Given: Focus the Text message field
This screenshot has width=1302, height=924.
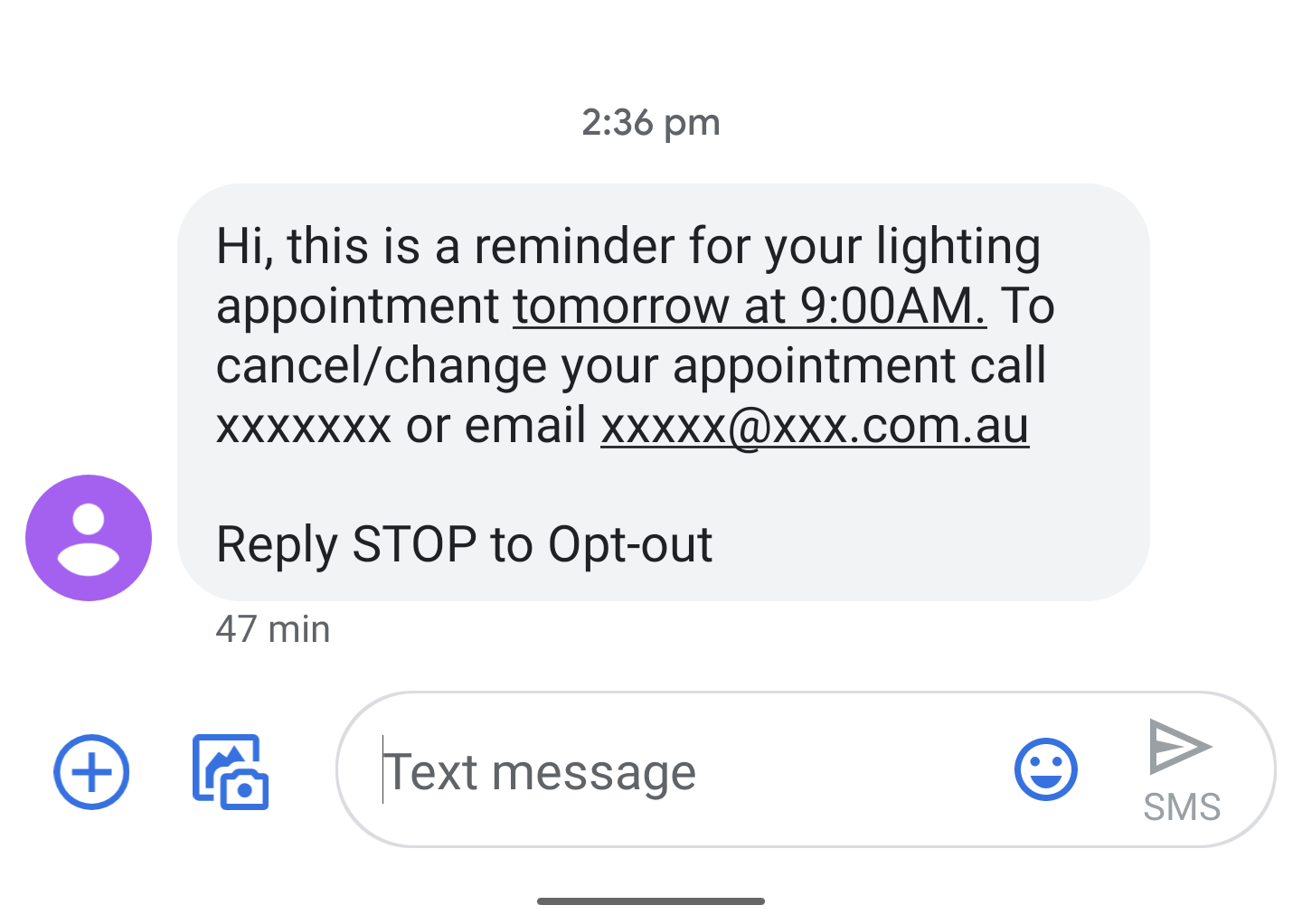Looking at the screenshot, I should [669, 771].
